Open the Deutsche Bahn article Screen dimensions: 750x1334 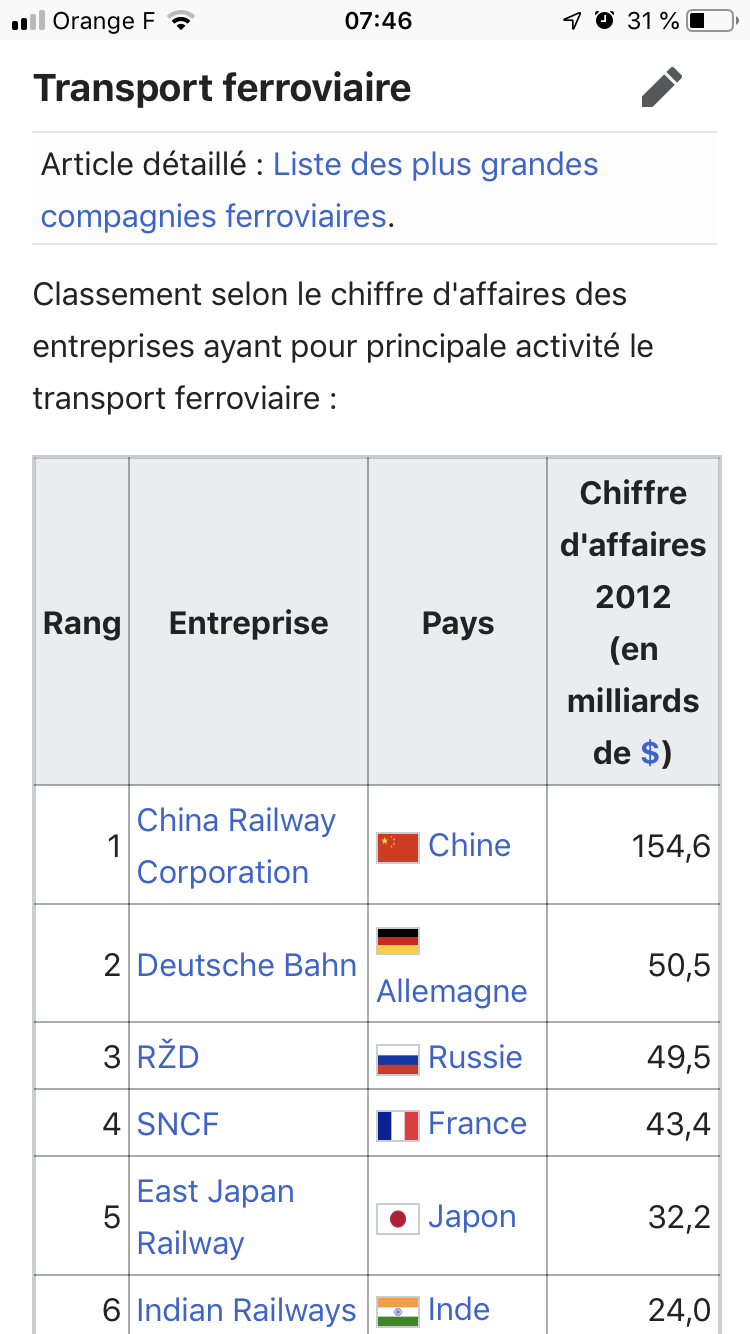(247, 965)
